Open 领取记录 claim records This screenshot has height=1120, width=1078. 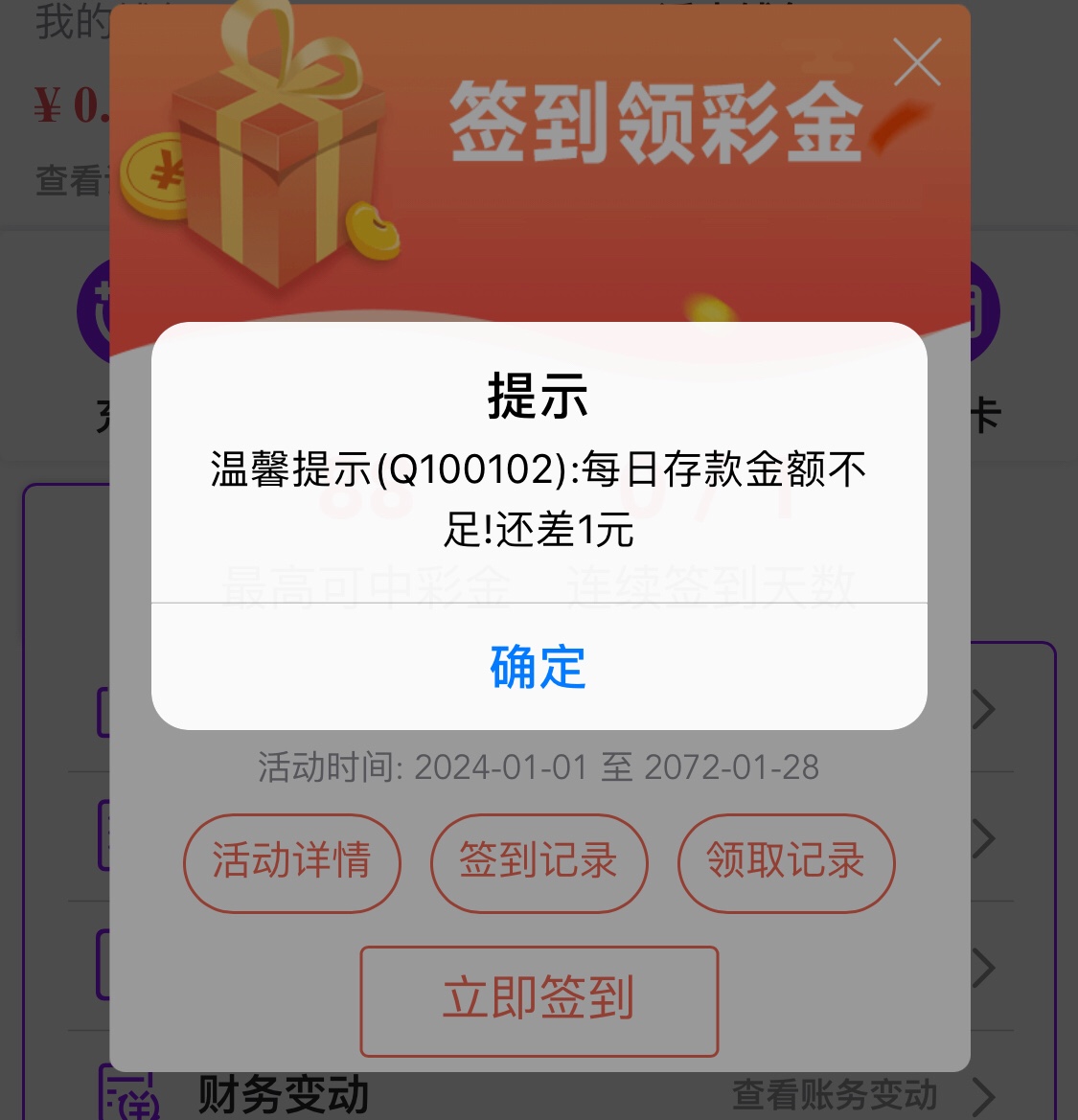786,863
